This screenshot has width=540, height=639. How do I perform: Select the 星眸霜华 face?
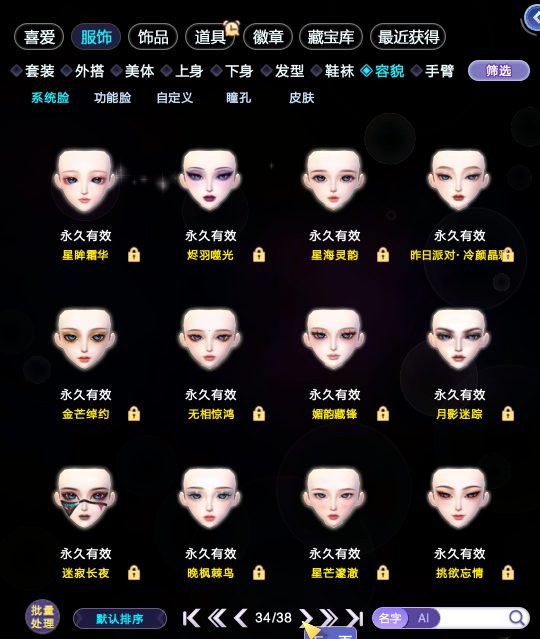[85, 181]
